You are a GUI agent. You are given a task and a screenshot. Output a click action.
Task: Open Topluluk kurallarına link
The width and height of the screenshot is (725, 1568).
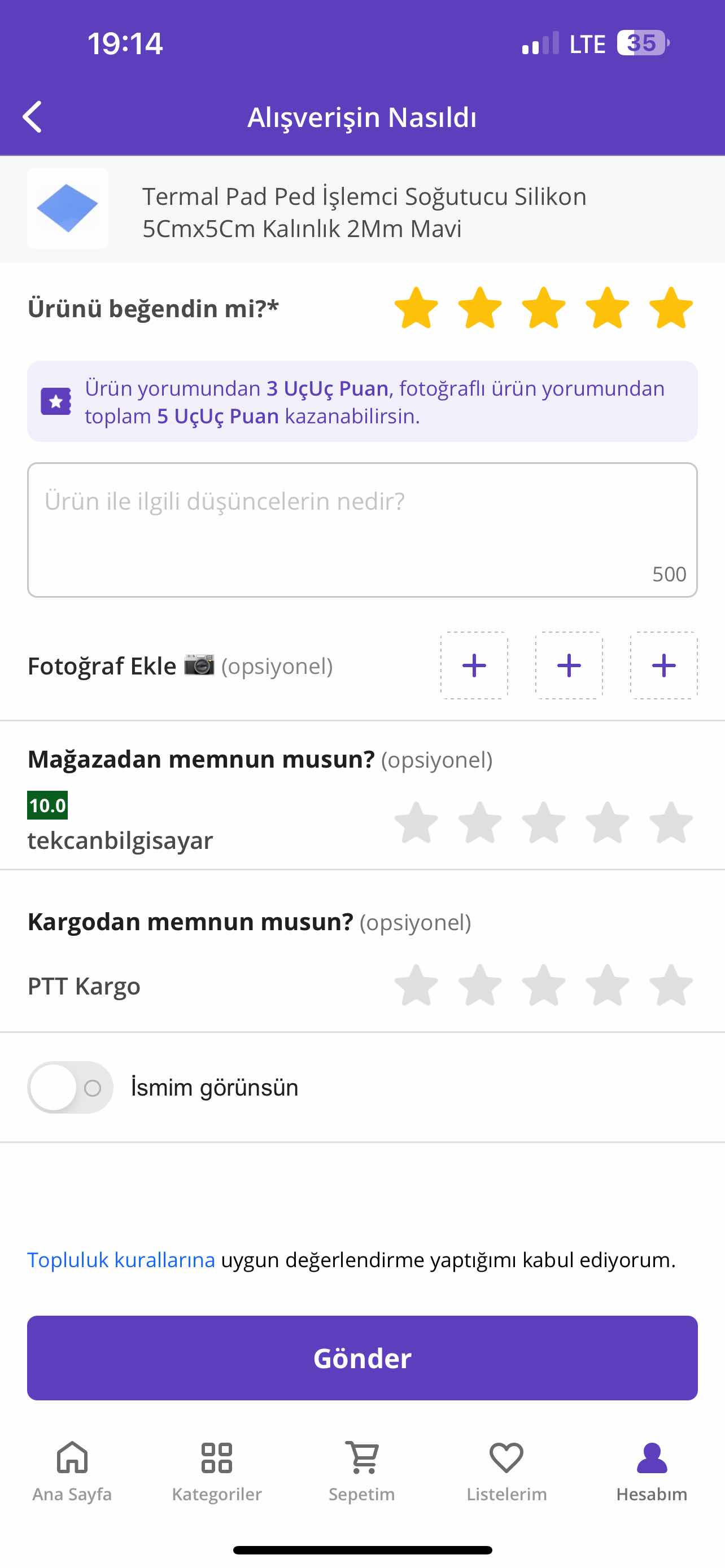121,1259
